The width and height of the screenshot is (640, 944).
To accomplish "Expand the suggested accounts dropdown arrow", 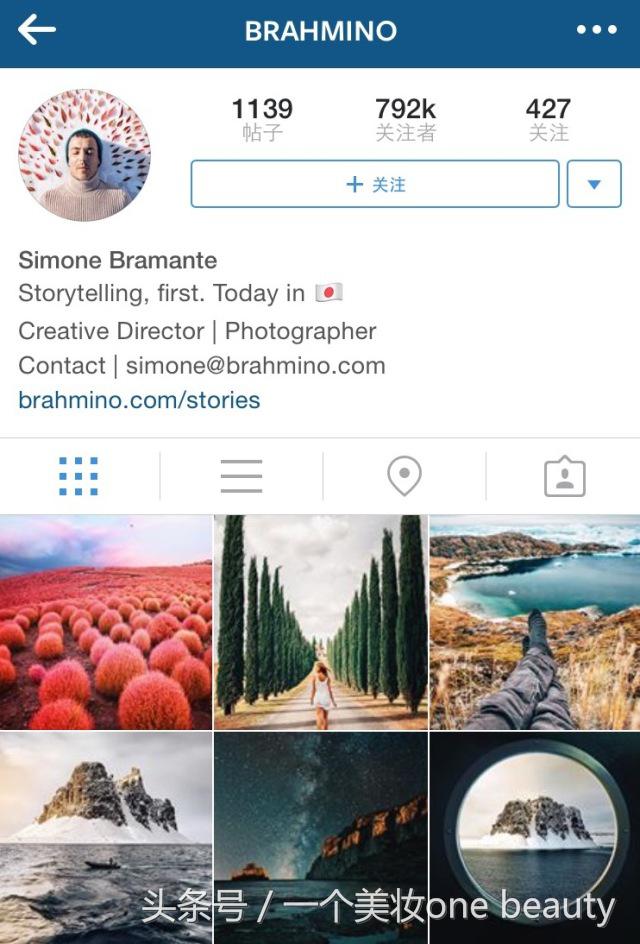I will 594,184.
